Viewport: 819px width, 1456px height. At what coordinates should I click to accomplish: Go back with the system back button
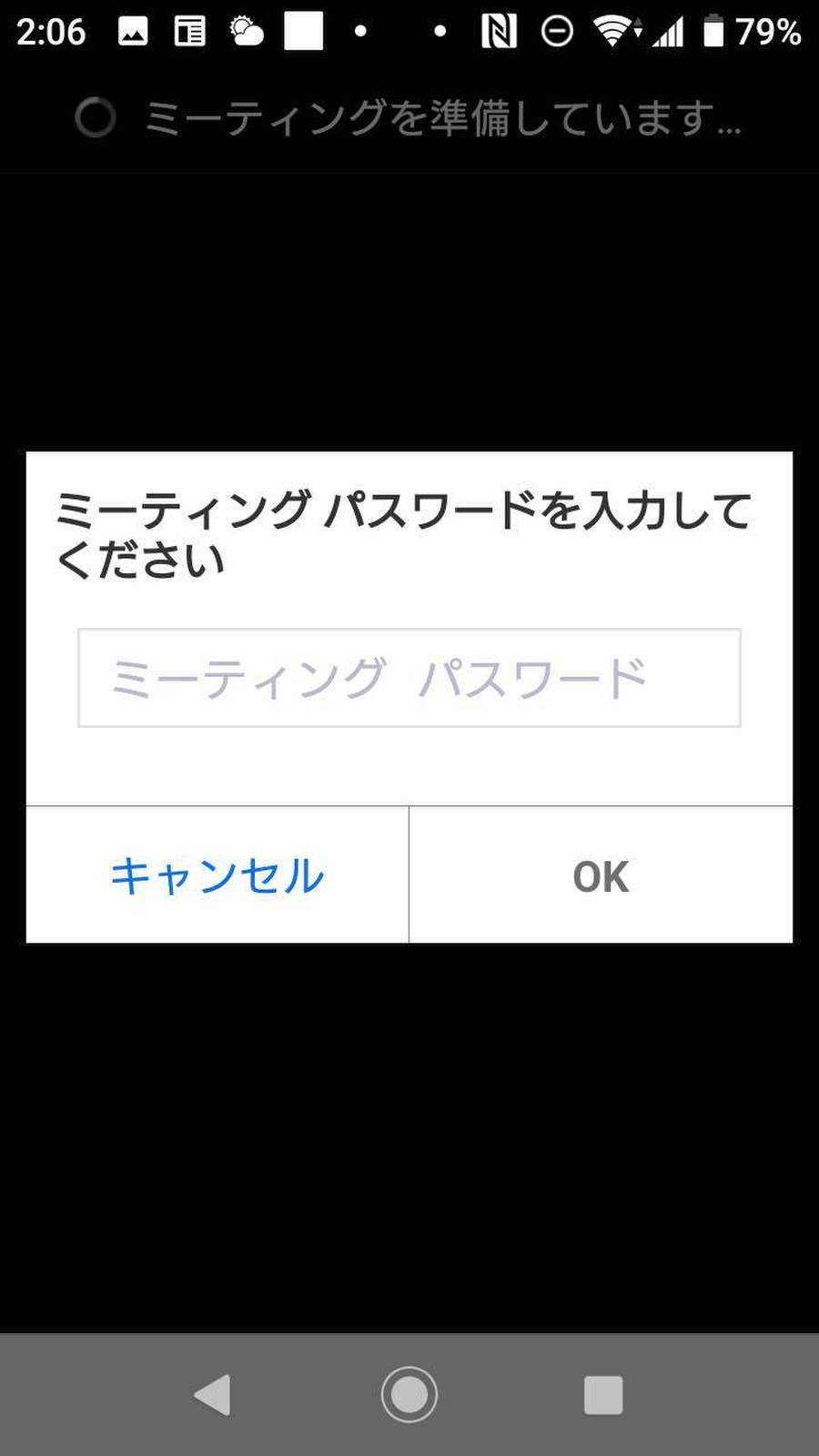click(x=214, y=1394)
